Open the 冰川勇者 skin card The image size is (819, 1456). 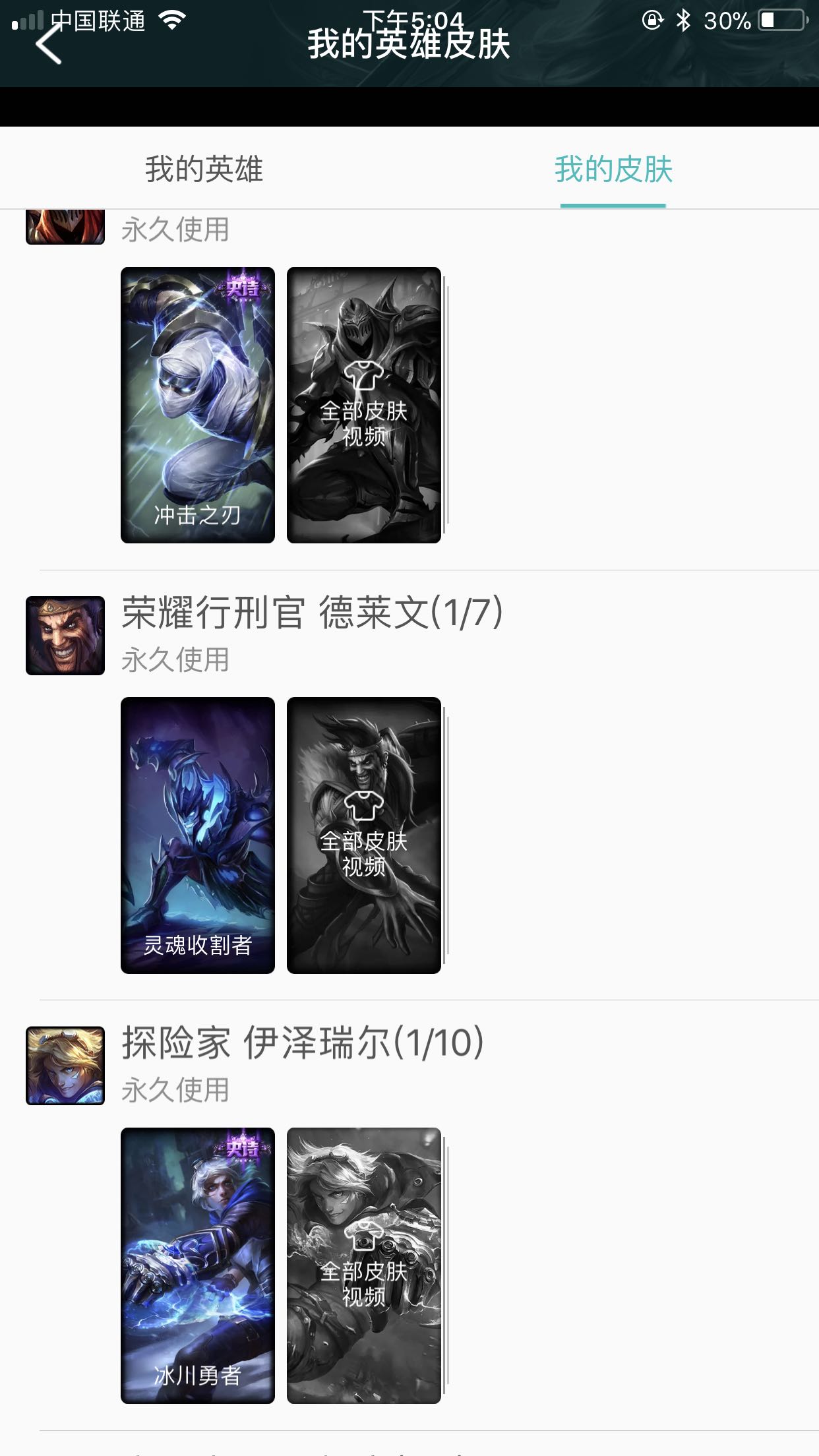(x=197, y=1265)
